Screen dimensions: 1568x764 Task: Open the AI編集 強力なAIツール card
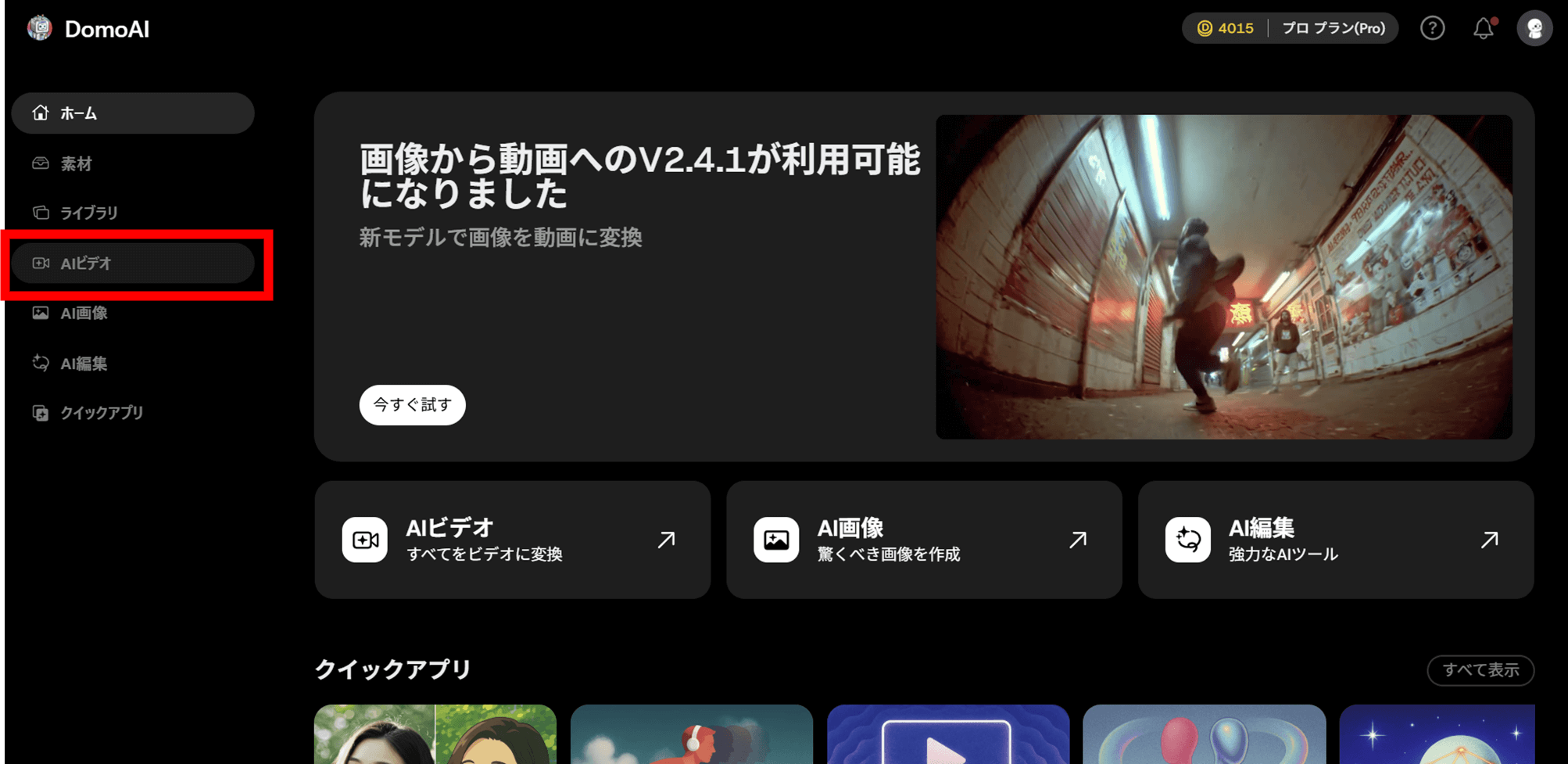pos(1335,540)
